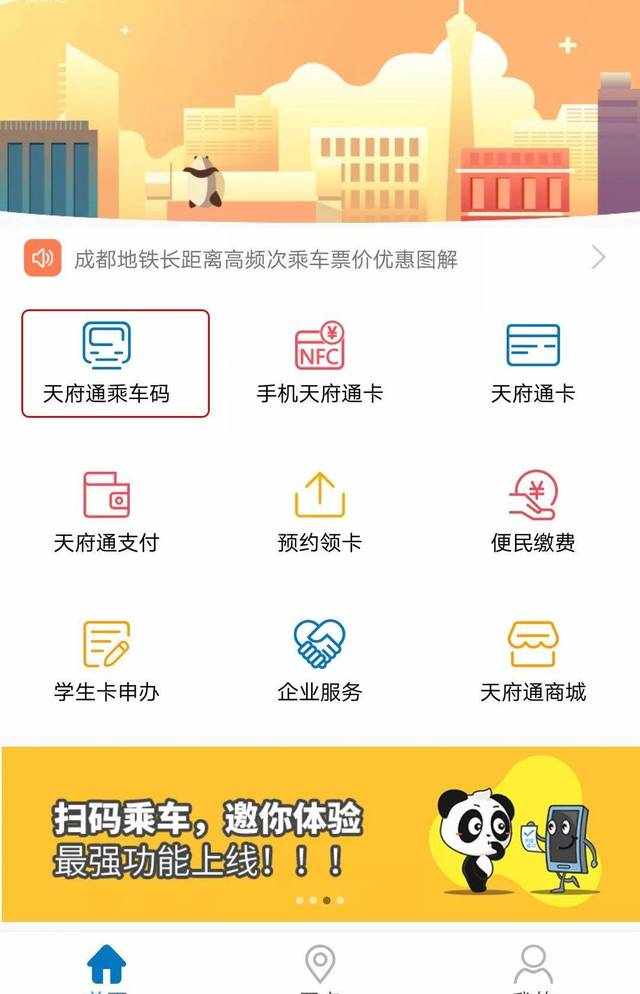This screenshot has width=640, height=994.
Task: Switch to the home tab
Action: tap(107, 966)
